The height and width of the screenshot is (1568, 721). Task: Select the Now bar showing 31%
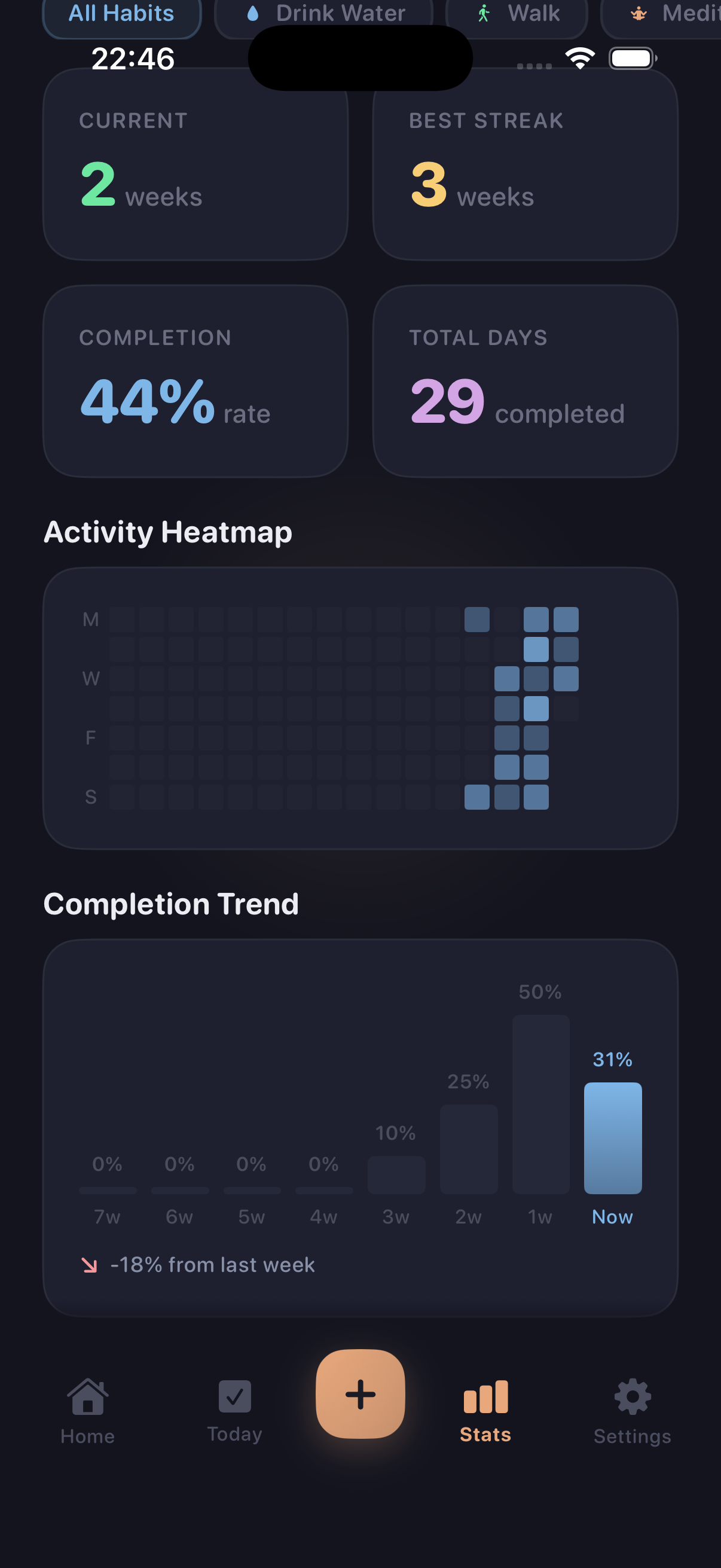[613, 1138]
